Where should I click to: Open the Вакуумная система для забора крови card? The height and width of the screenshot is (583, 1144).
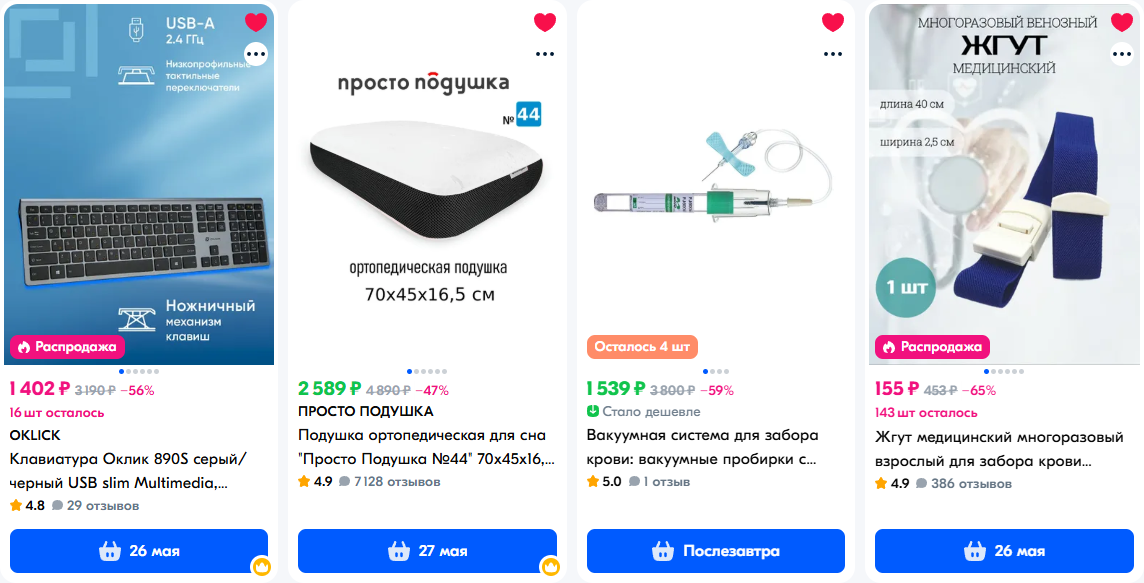[702, 448]
